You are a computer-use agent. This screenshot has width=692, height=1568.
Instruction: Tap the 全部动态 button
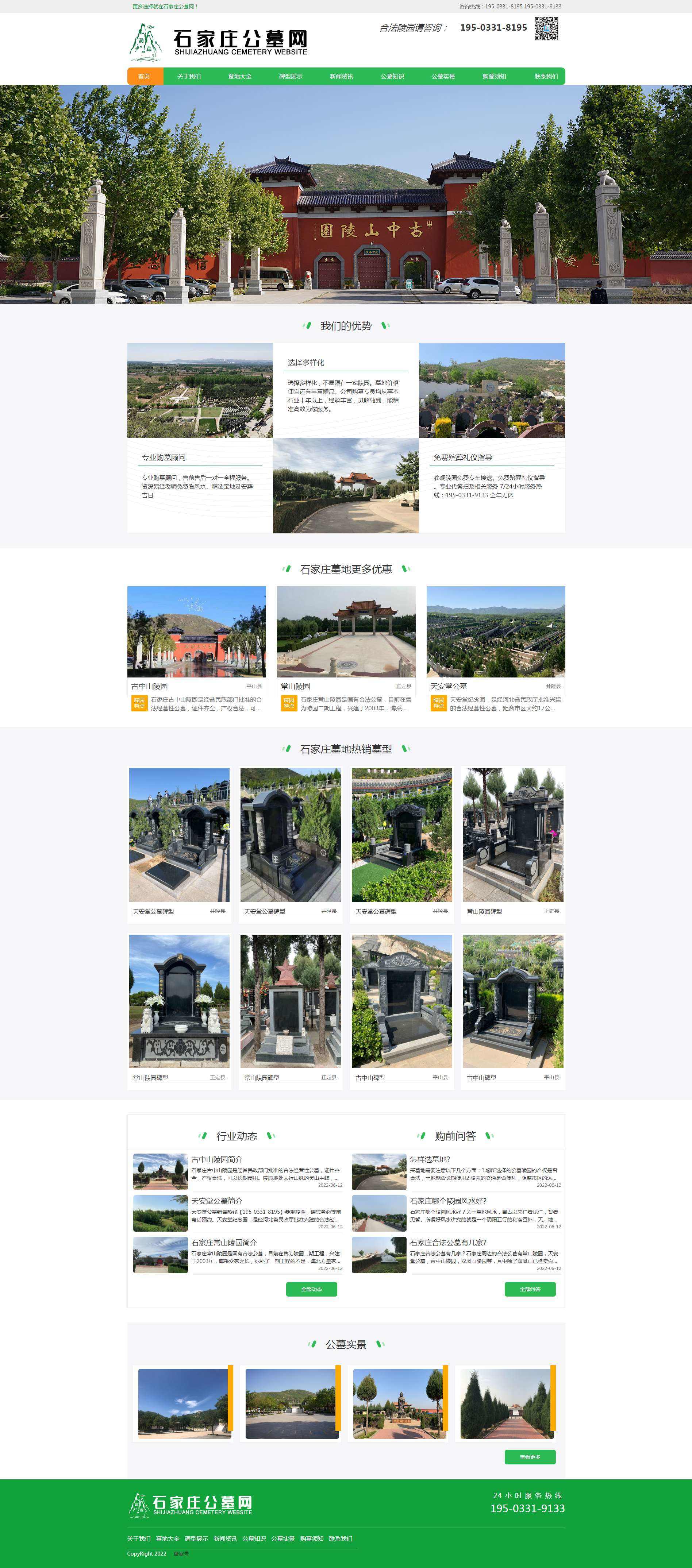click(311, 1289)
